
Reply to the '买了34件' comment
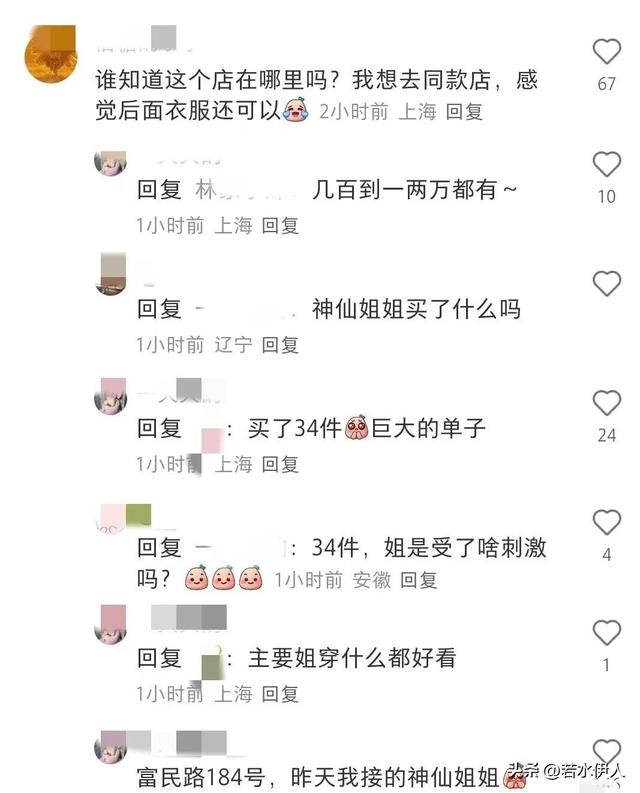(x=280, y=464)
